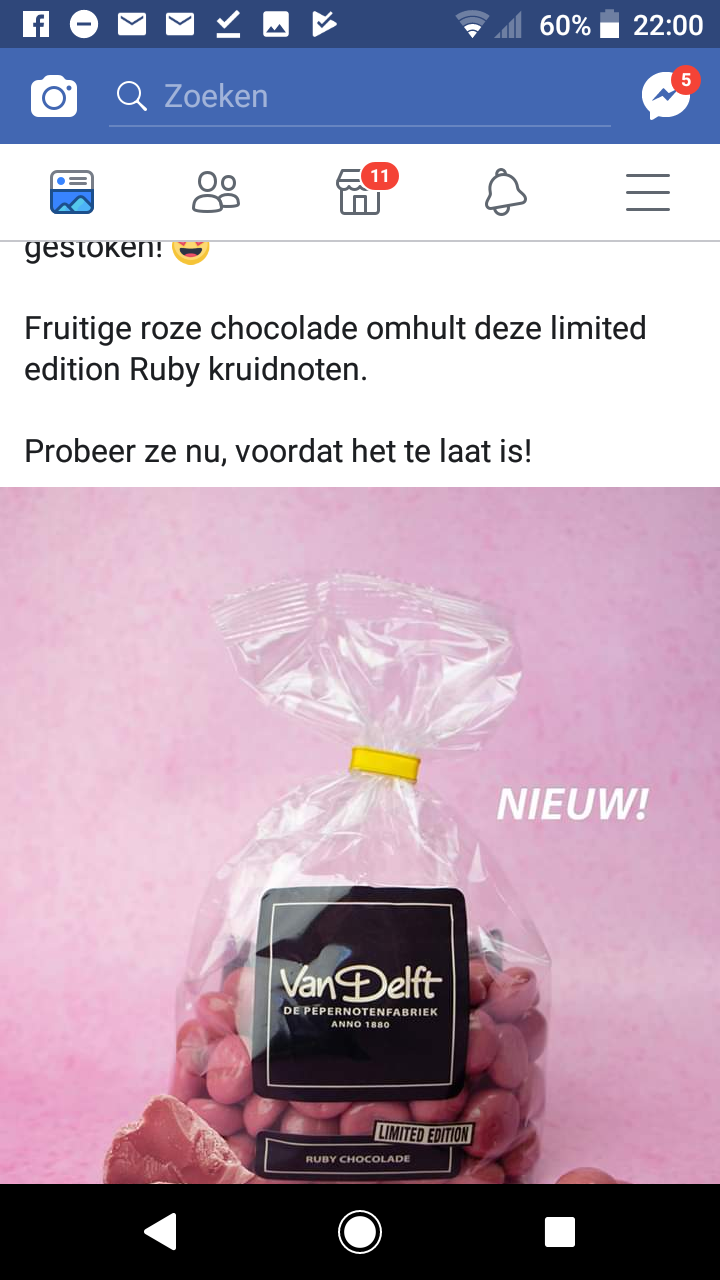Open the hamburger menu tab
The width and height of the screenshot is (720, 1280).
[648, 192]
